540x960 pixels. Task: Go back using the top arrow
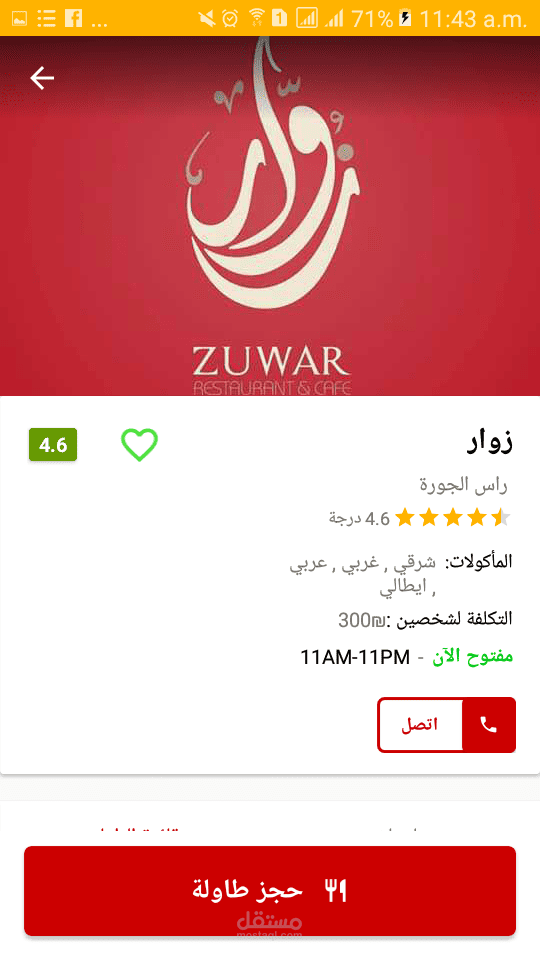[x=42, y=78]
